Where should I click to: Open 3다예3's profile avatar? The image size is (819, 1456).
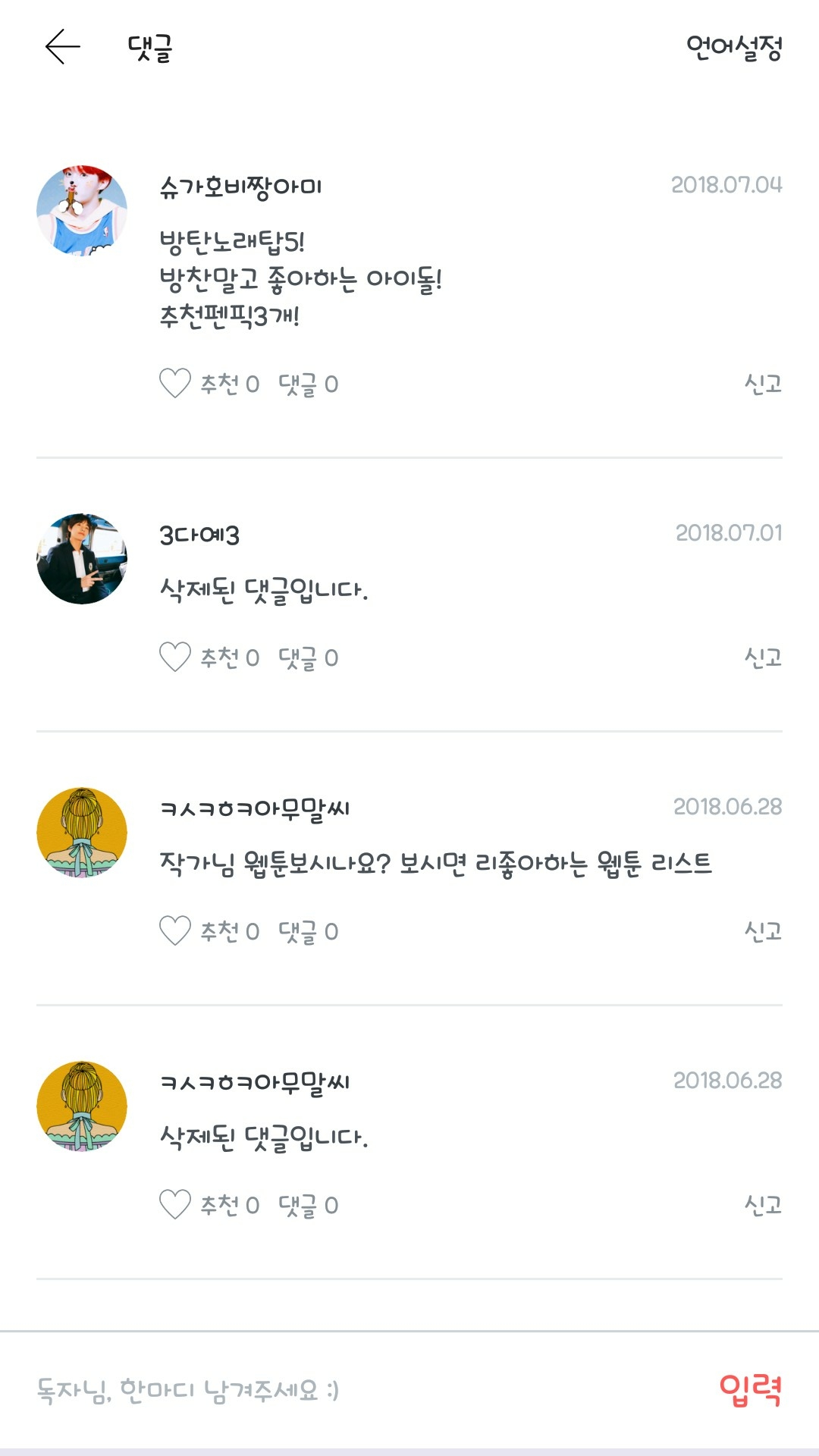(82, 559)
